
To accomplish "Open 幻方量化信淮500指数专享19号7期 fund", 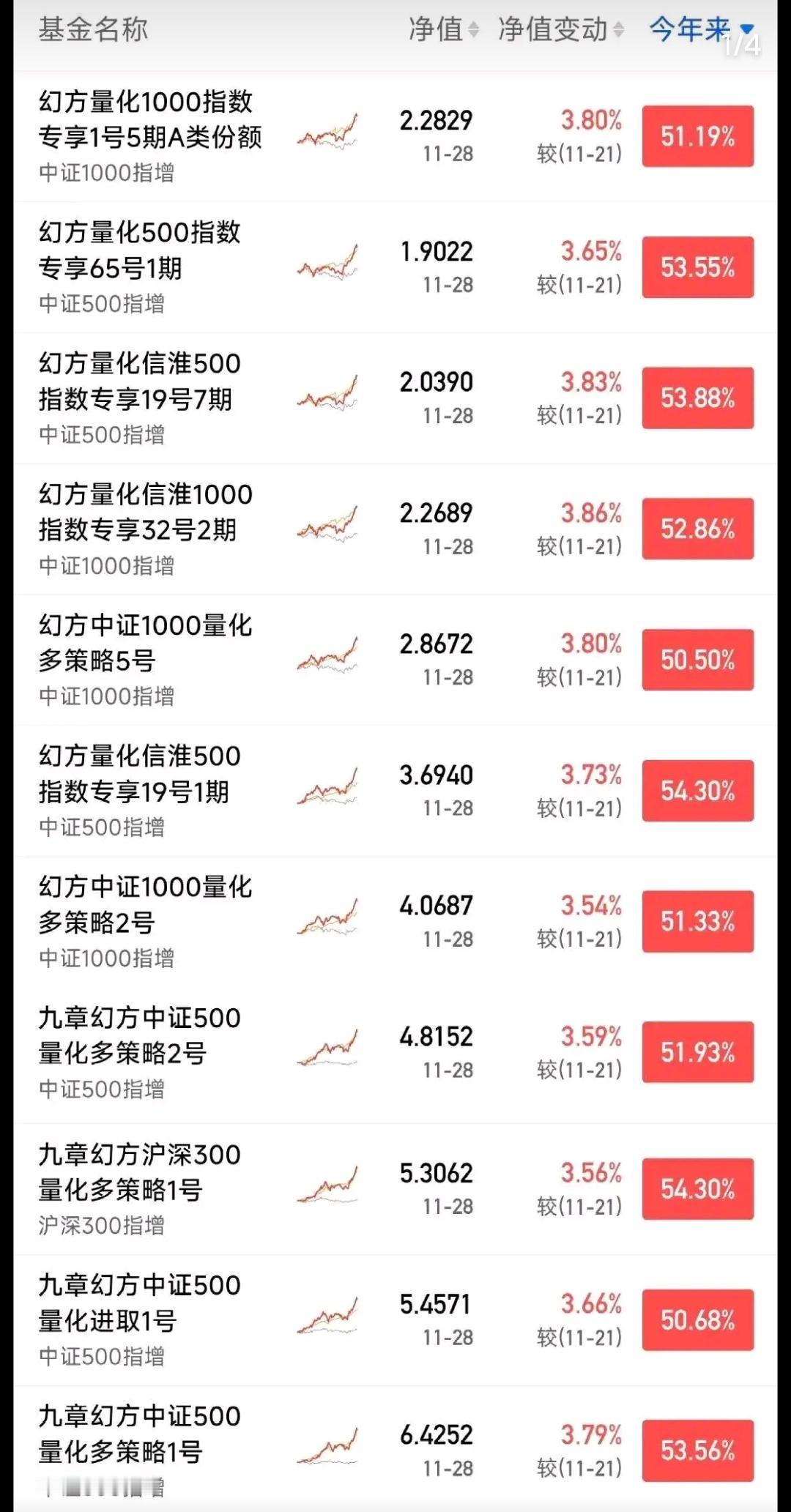I will pos(139,381).
